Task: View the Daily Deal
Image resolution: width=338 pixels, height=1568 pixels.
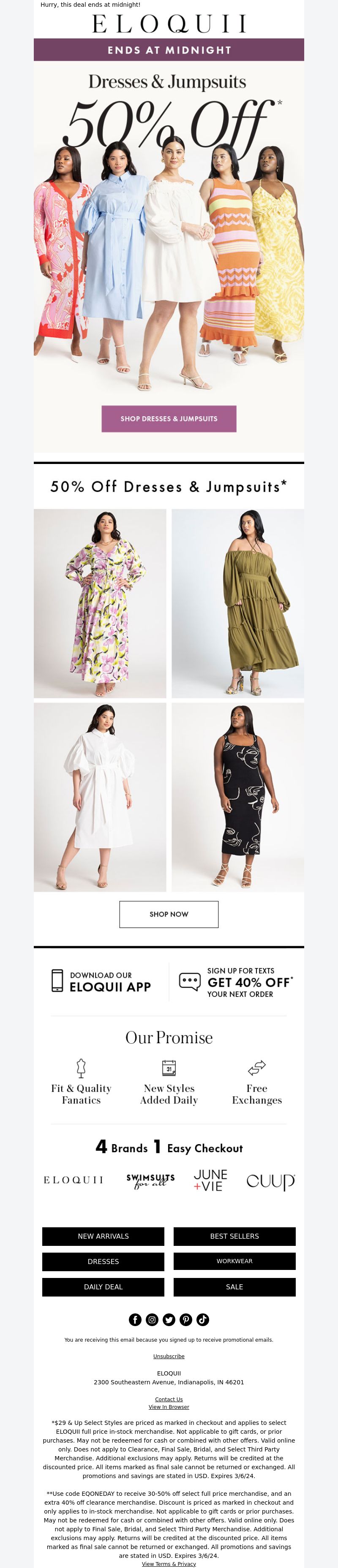Action: [x=103, y=1287]
